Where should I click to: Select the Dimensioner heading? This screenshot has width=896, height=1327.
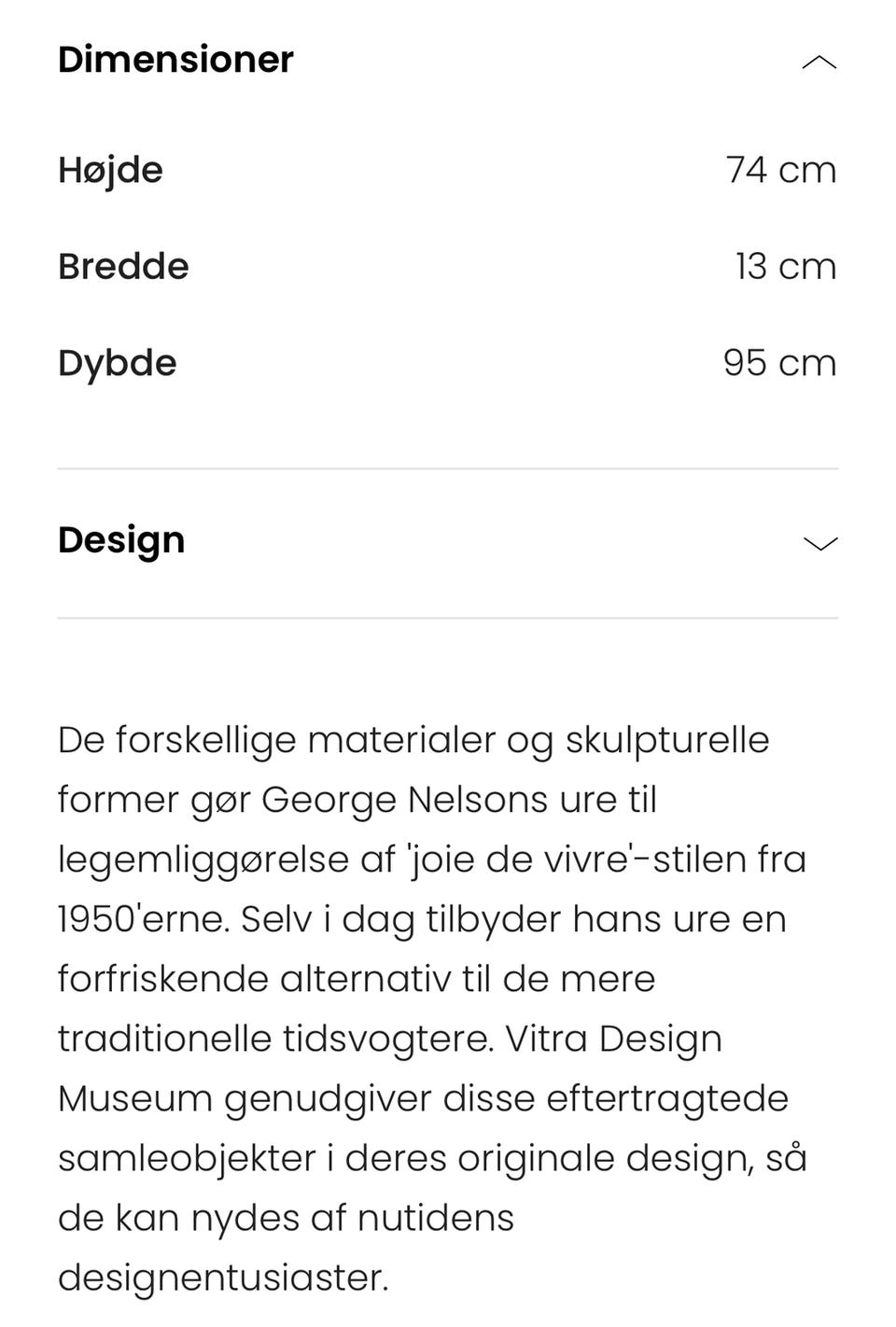click(x=175, y=59)
